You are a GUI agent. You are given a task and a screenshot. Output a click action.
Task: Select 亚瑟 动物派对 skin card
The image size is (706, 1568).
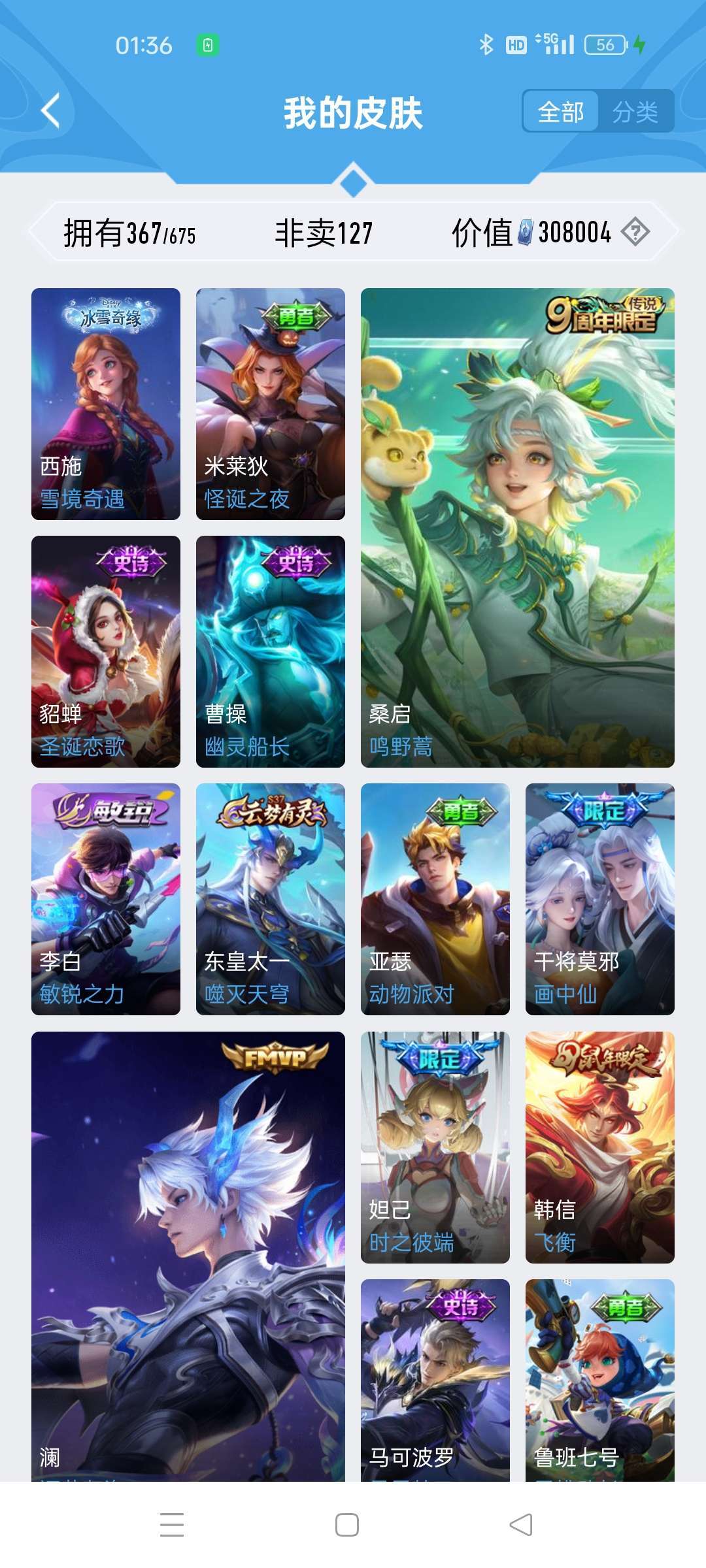point(435,899)
